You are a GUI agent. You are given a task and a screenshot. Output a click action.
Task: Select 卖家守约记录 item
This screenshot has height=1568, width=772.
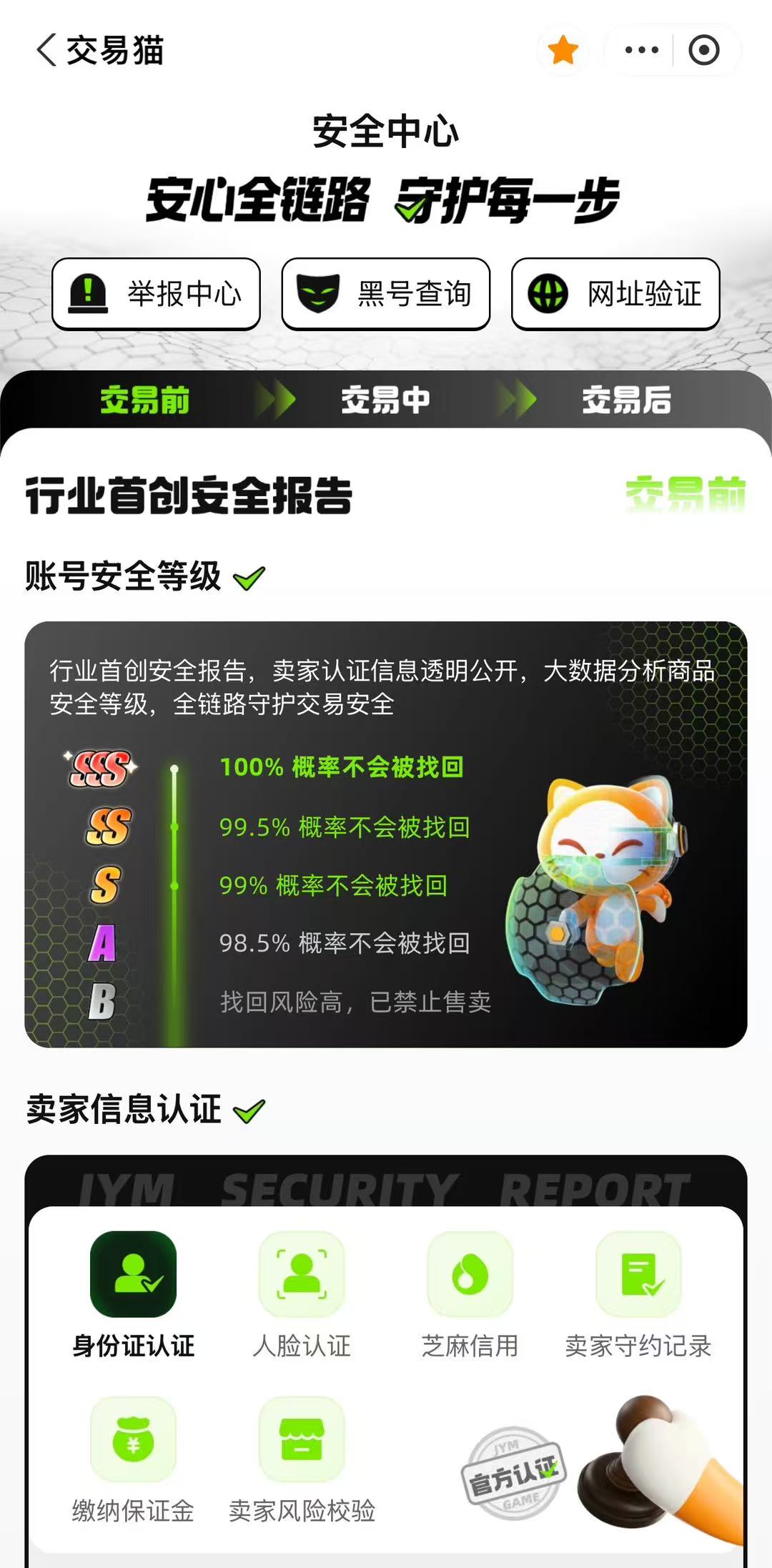pyautogui.click(x=638, y=1296)
